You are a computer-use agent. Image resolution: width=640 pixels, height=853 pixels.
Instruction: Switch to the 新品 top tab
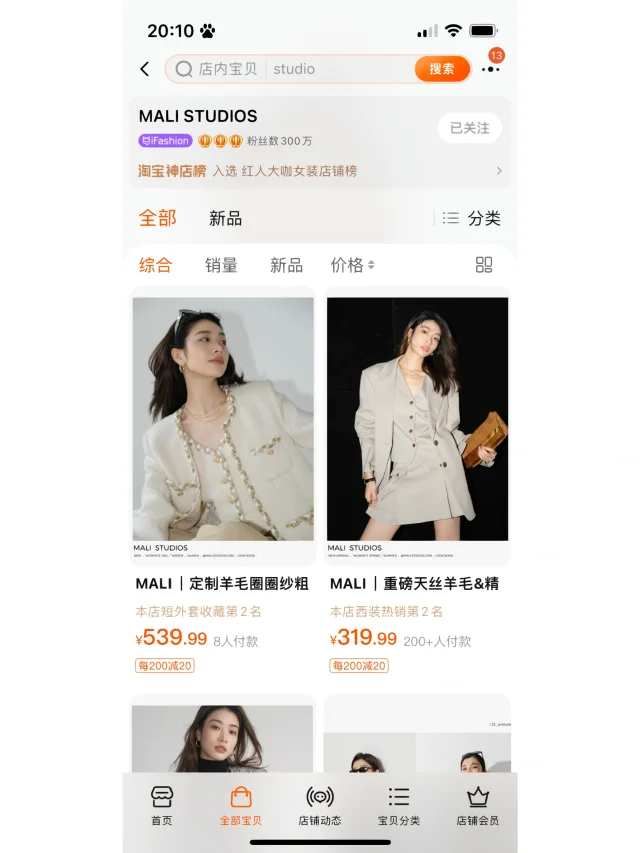tap(225, 218)
